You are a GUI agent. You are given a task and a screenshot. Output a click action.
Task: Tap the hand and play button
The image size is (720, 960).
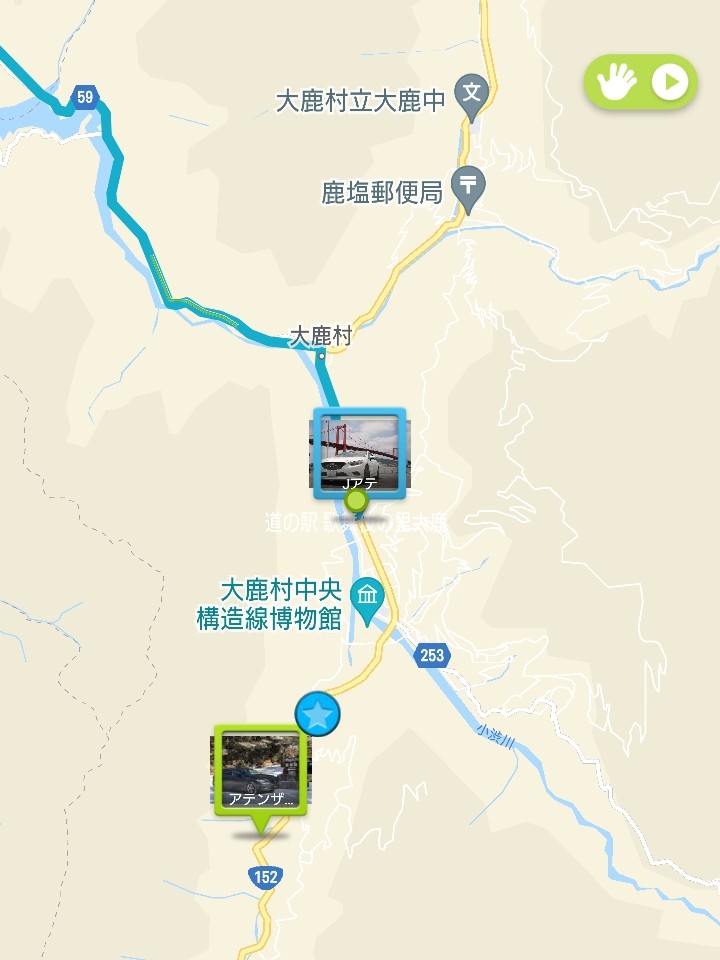640,82
